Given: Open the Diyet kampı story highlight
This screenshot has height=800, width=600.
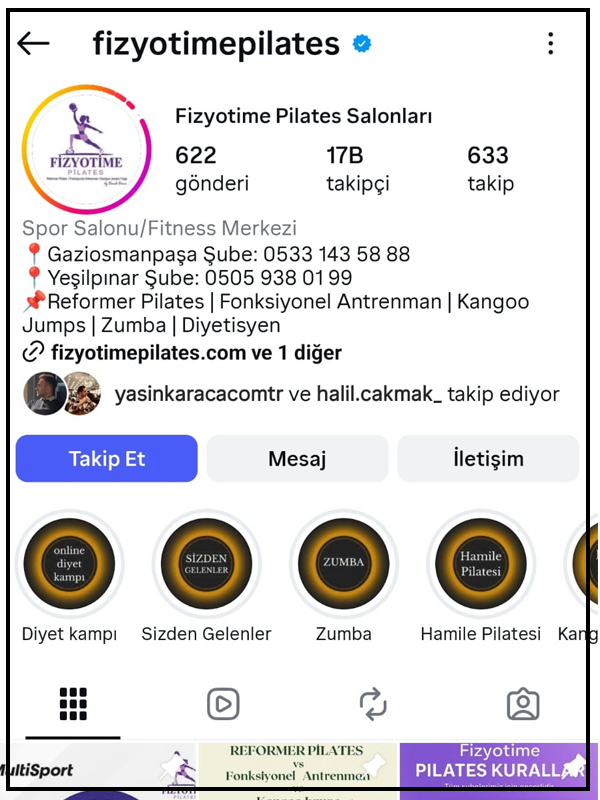Looking at the screenshot, I should [x=70, y=564].
